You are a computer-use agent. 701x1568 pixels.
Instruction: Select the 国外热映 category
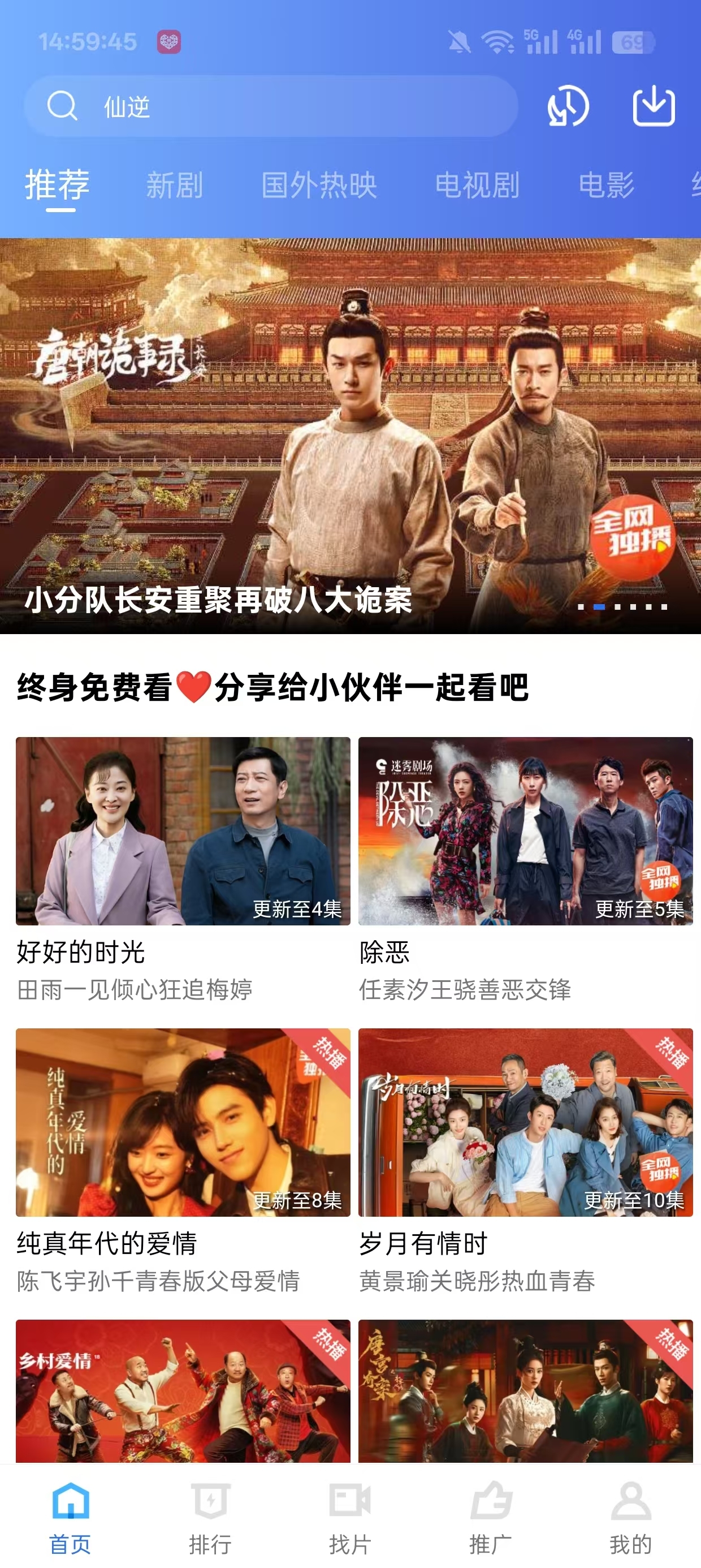(318, 186)
